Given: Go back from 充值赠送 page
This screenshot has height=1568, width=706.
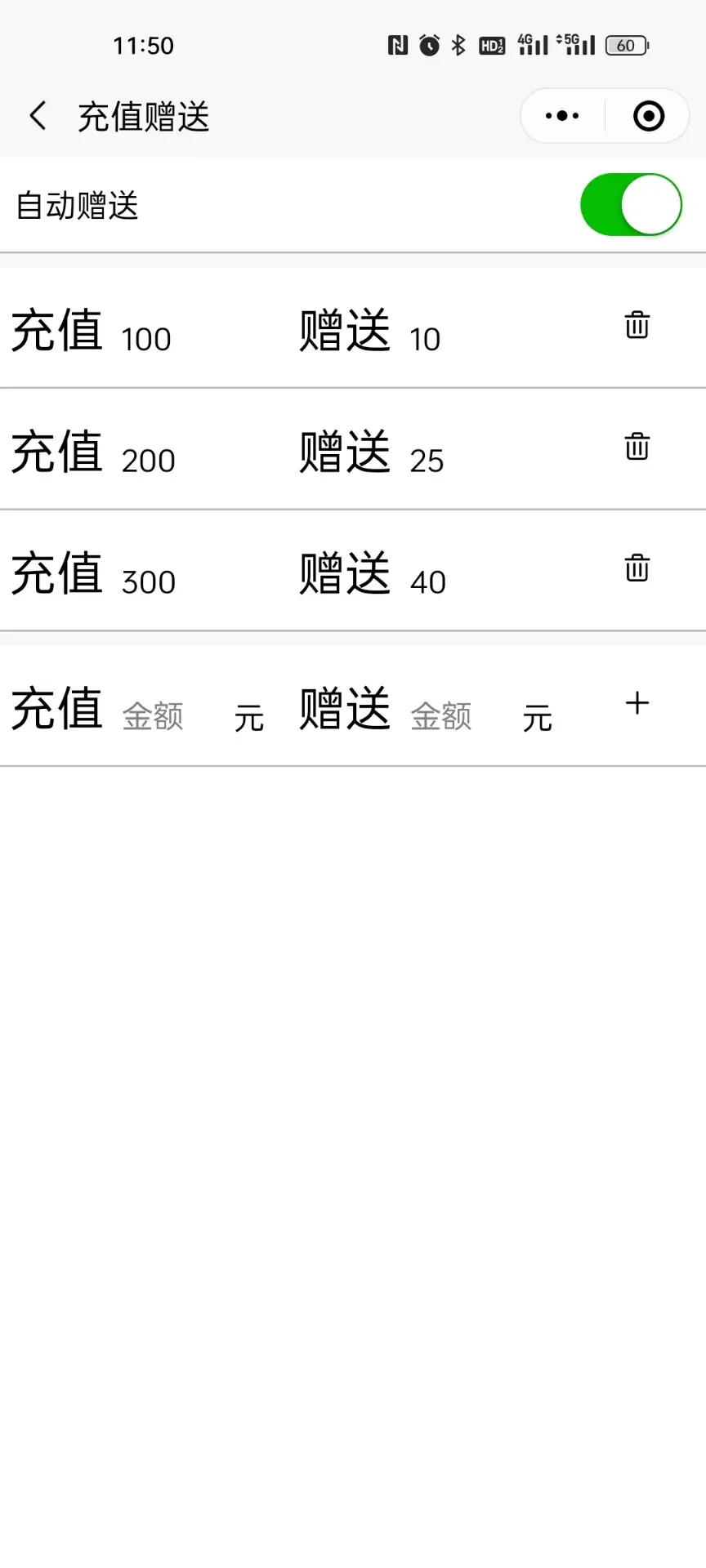Looking at the screenshot, I should tap(38, 116).
